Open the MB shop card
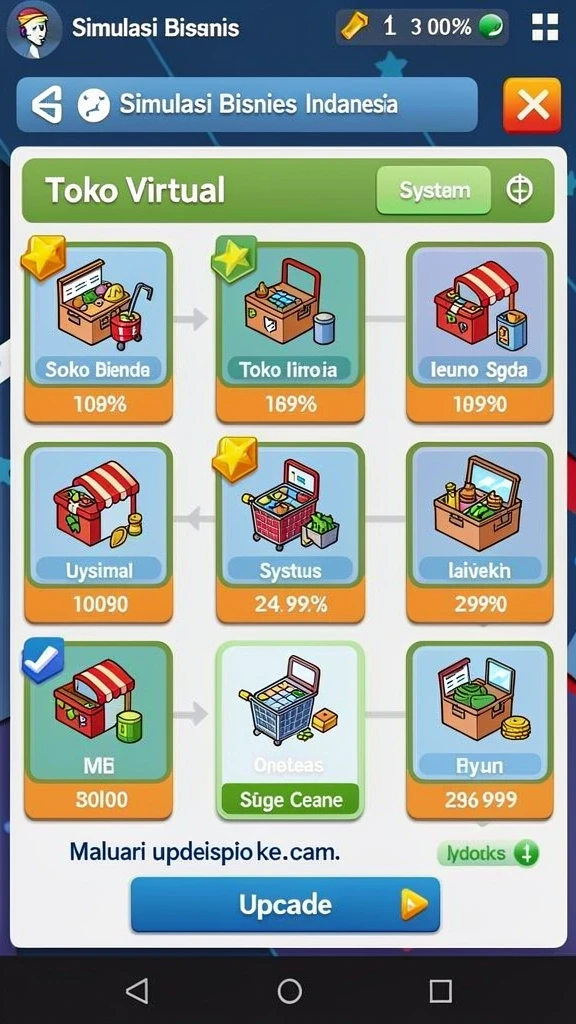The image size is (576, 1024). 99,730
